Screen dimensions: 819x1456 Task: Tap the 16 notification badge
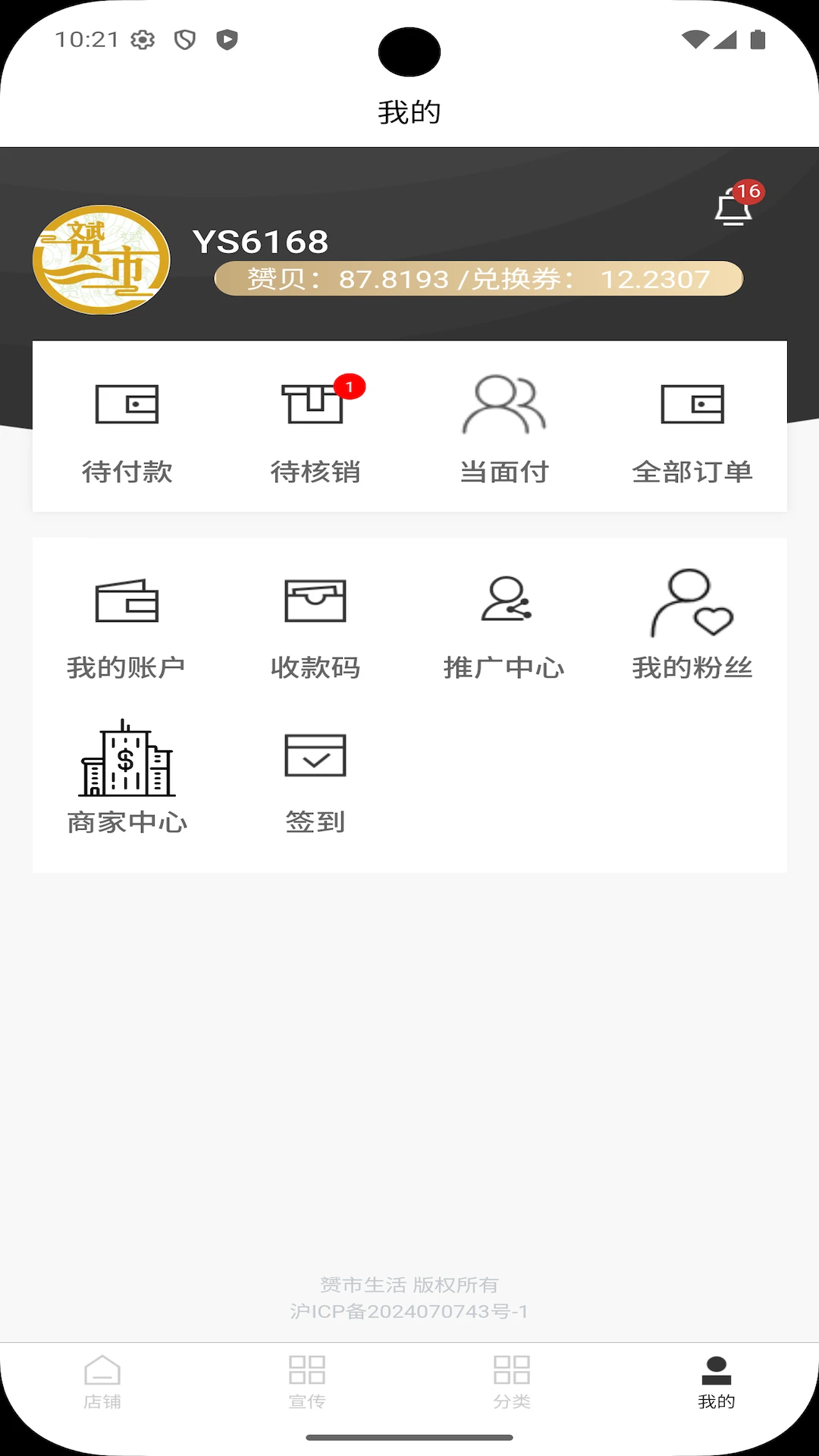coord(748,192)
